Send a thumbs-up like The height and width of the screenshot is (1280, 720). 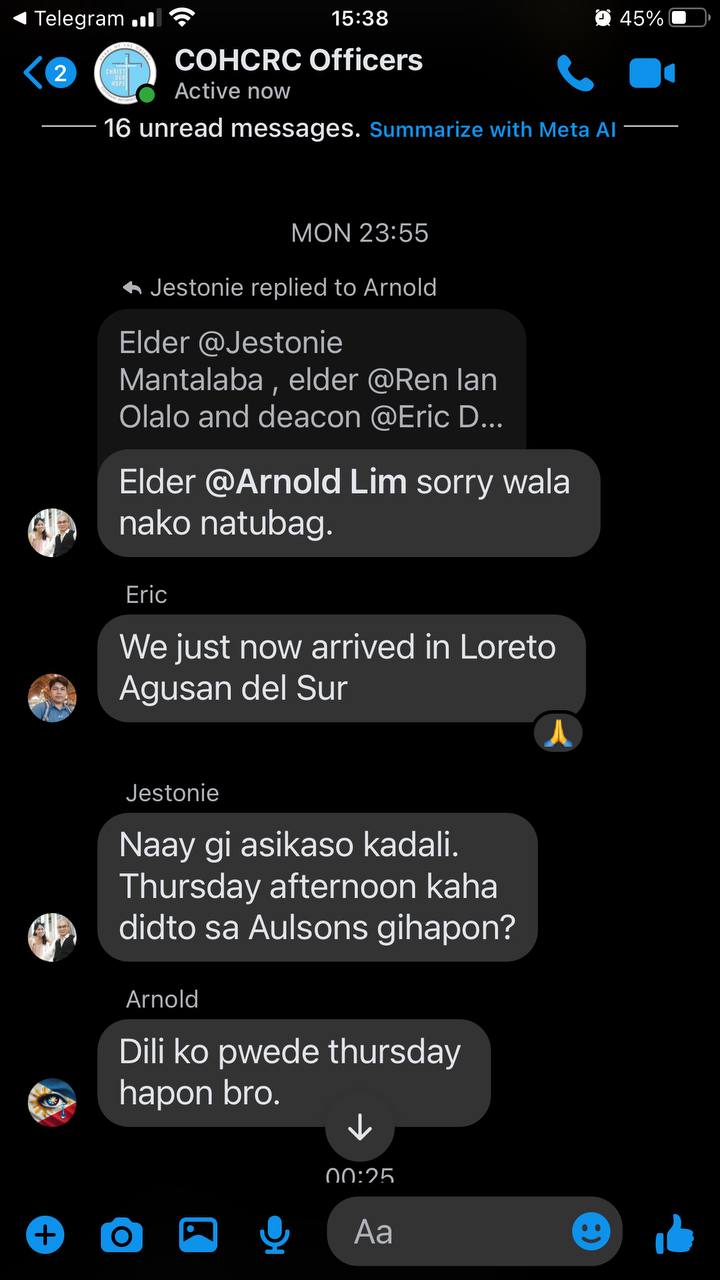(675, 1234)
